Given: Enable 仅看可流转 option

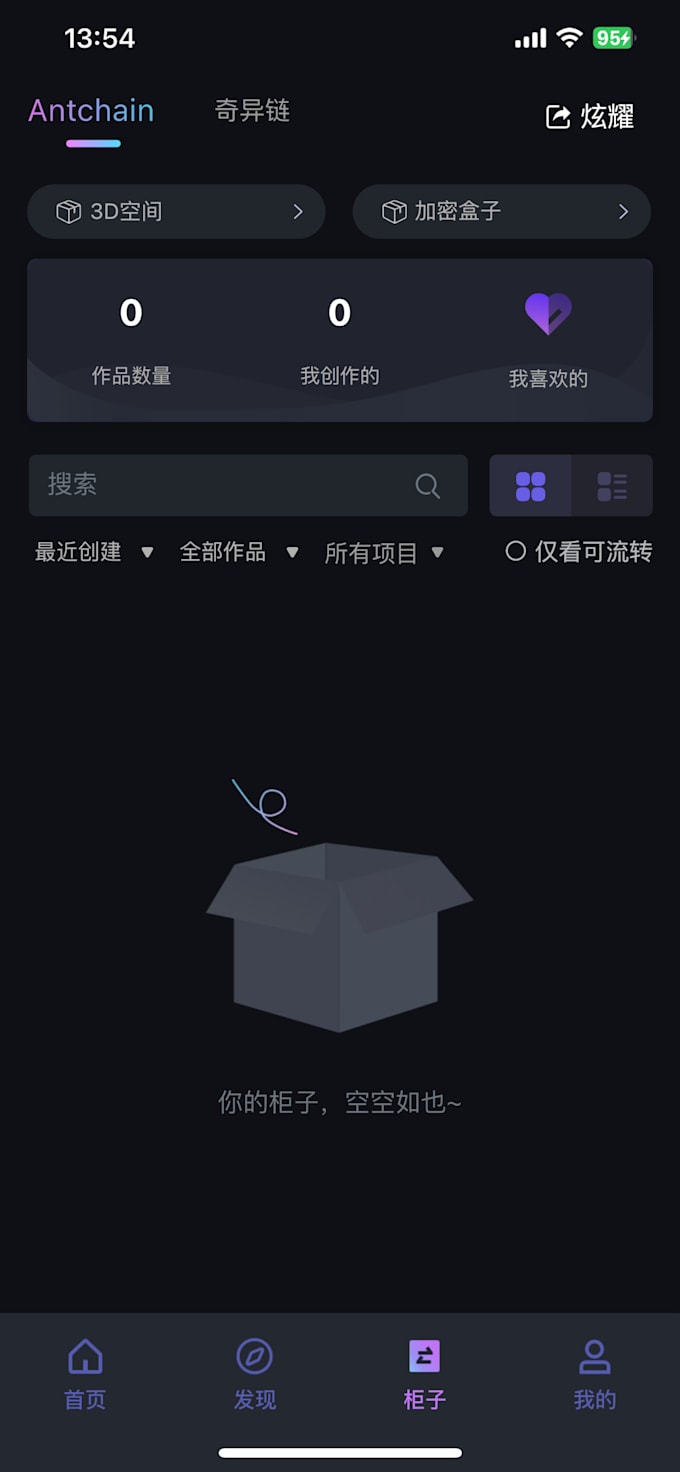Looking at the screenshot, I should pos(579,552).
